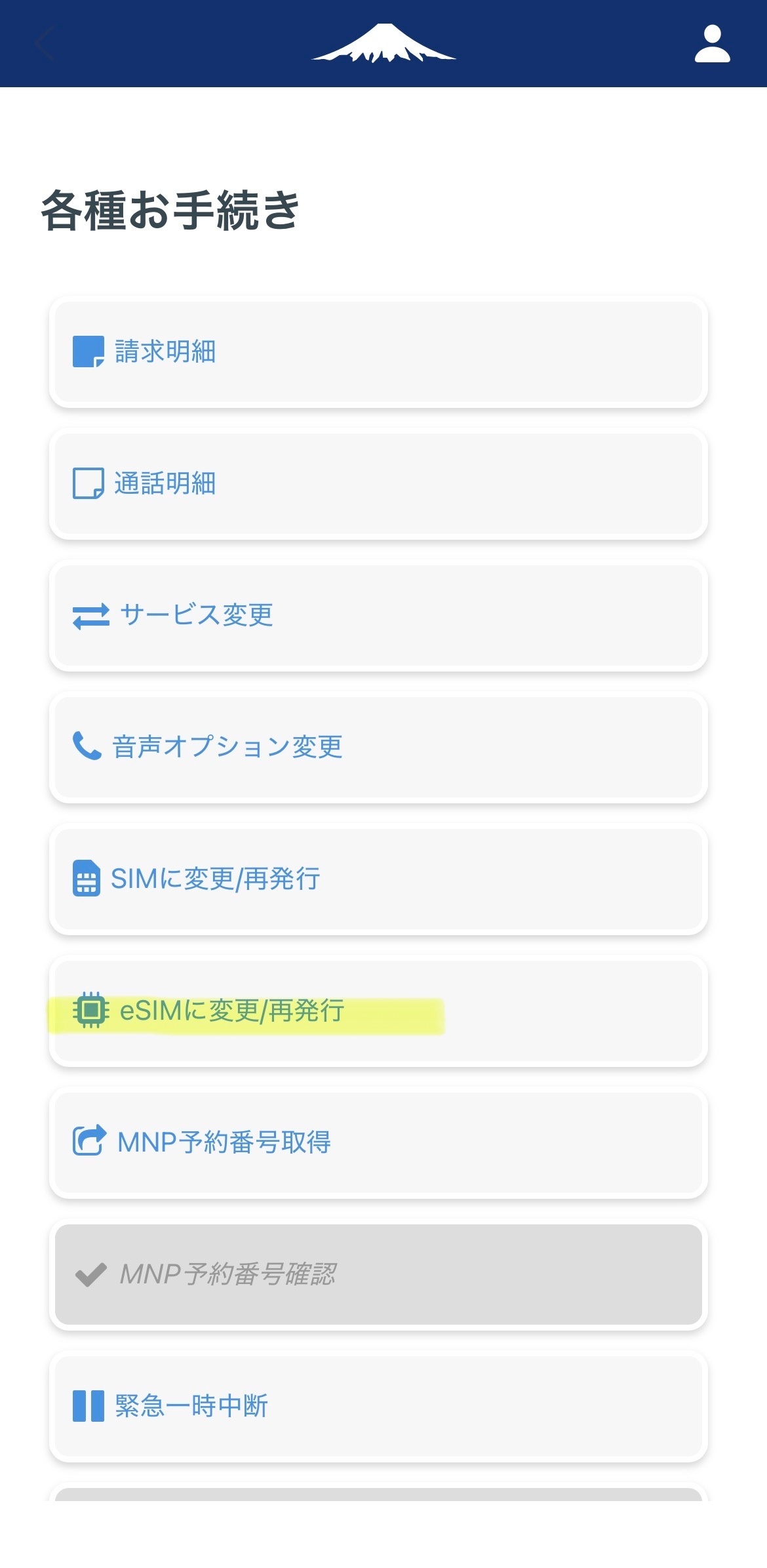The width and height of the screenshot is (767, 1568).
Task: Select サービス変更 service change
Action: coord(378,616)
